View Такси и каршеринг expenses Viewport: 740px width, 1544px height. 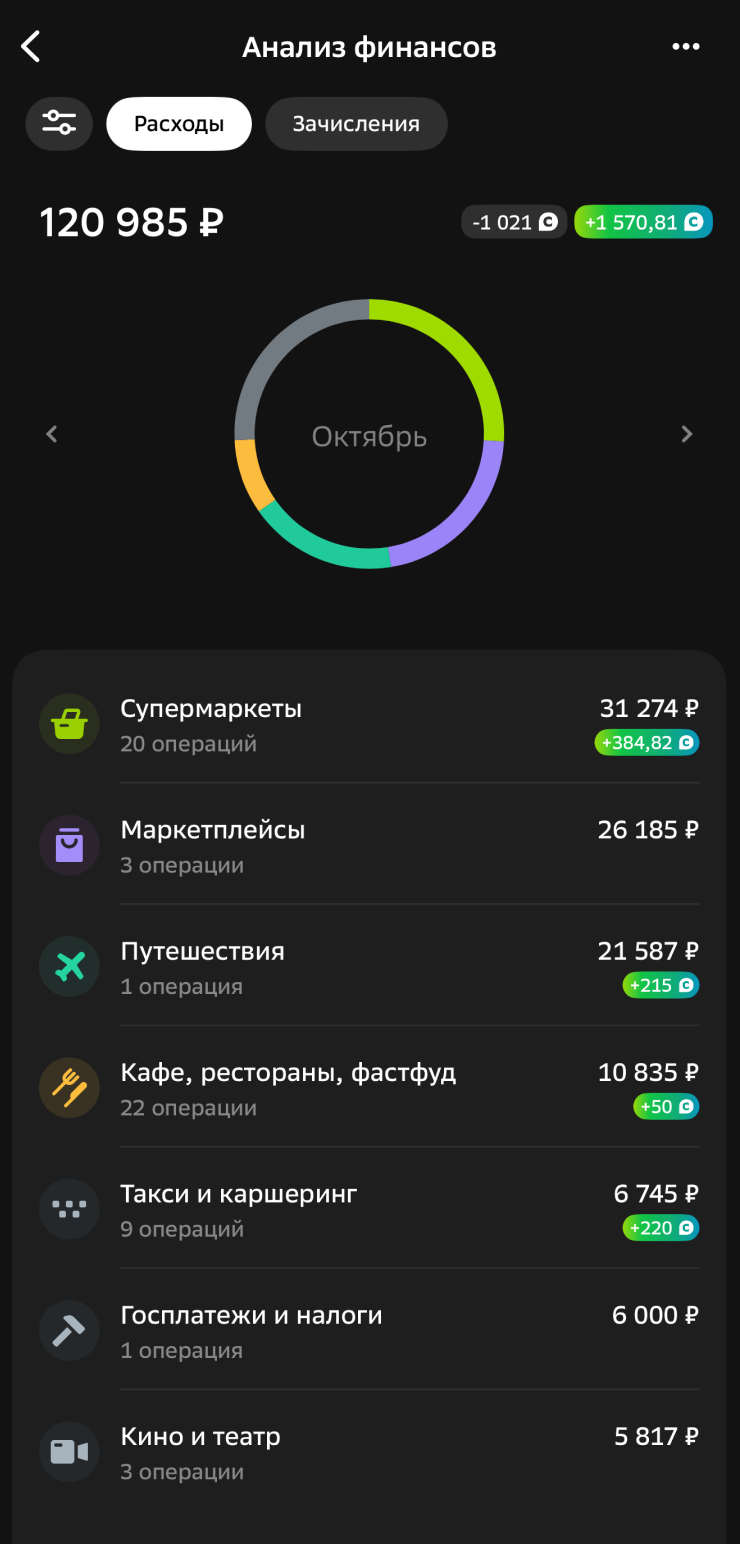coord(369,1209)
